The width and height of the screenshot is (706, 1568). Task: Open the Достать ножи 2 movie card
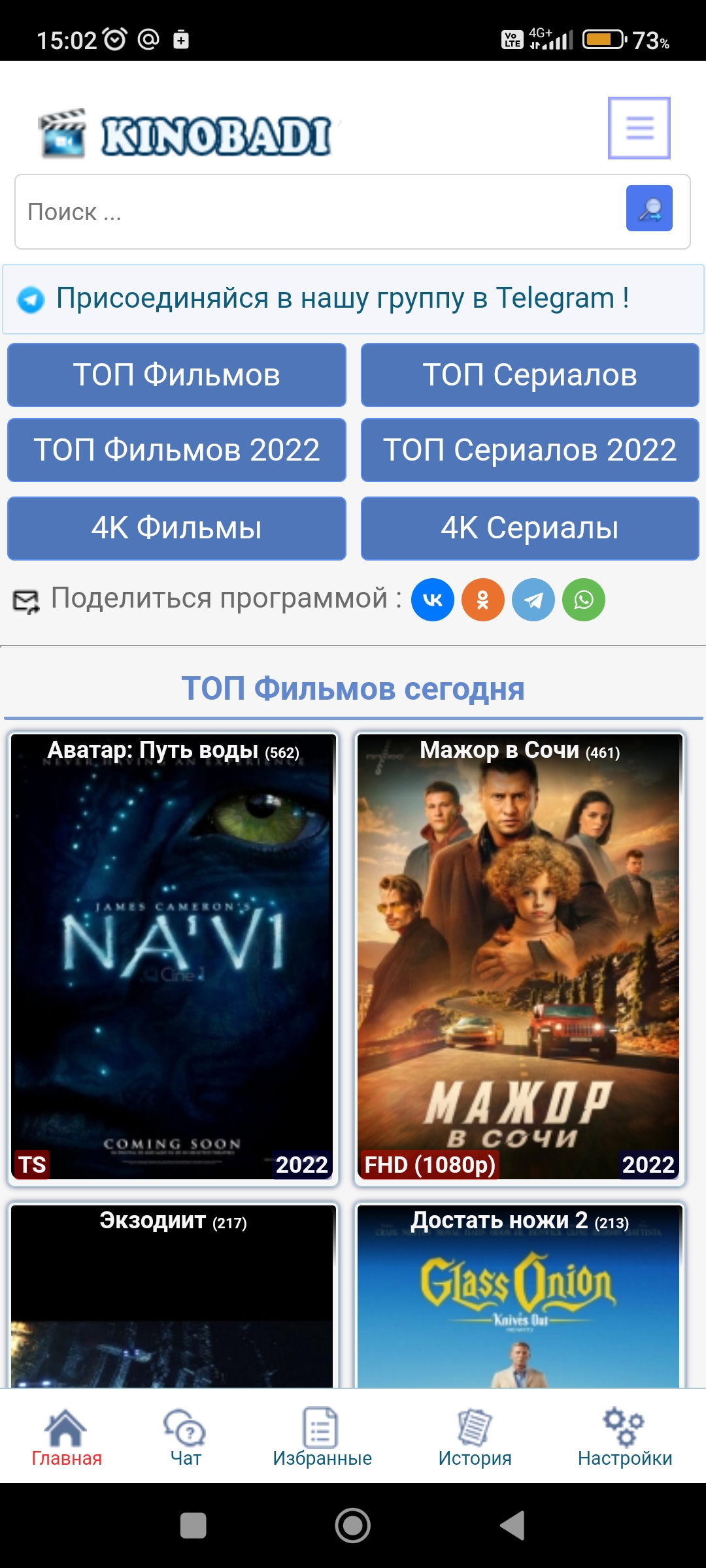pos(519,1297)
